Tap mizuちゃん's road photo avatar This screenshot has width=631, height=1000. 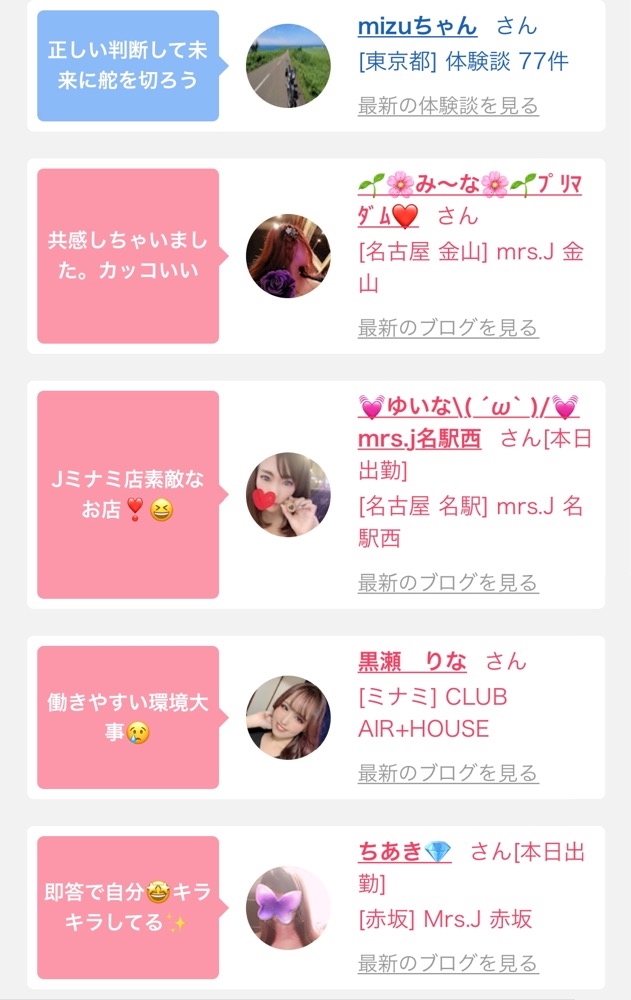point(288,66)
